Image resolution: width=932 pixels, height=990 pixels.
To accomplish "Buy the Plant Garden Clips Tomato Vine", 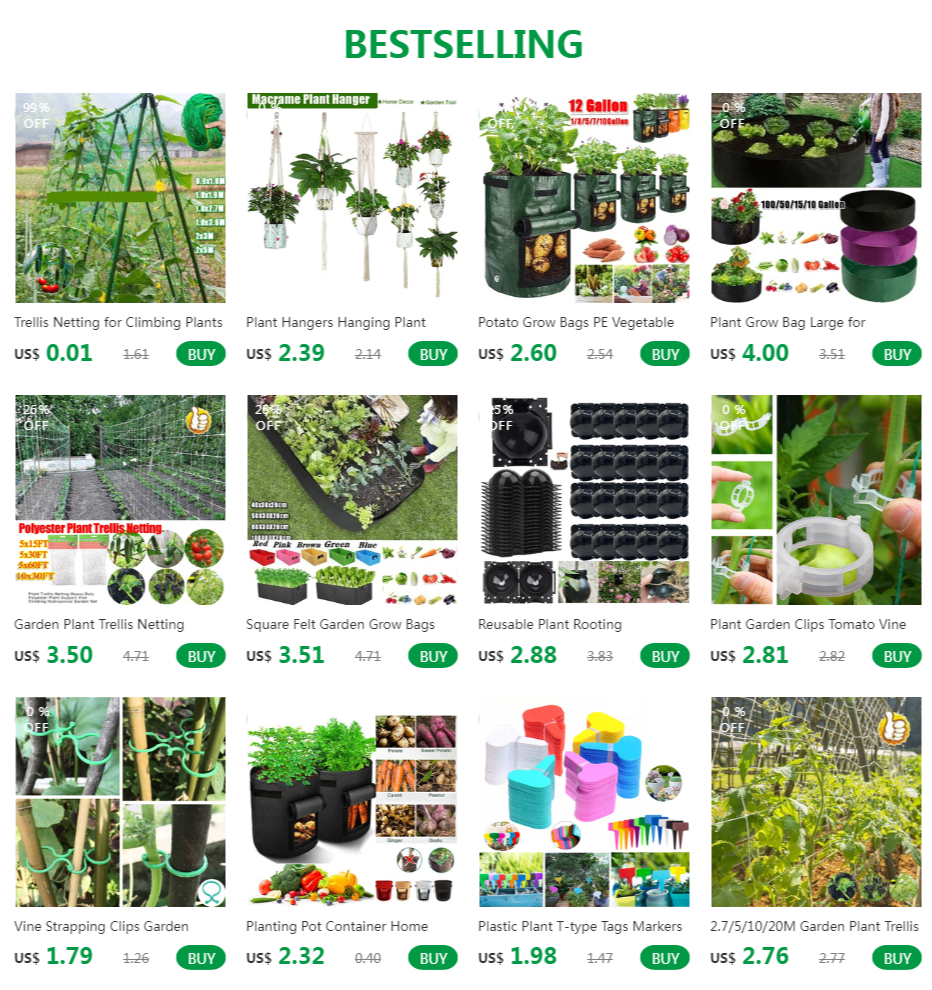I will coord(897,656).
